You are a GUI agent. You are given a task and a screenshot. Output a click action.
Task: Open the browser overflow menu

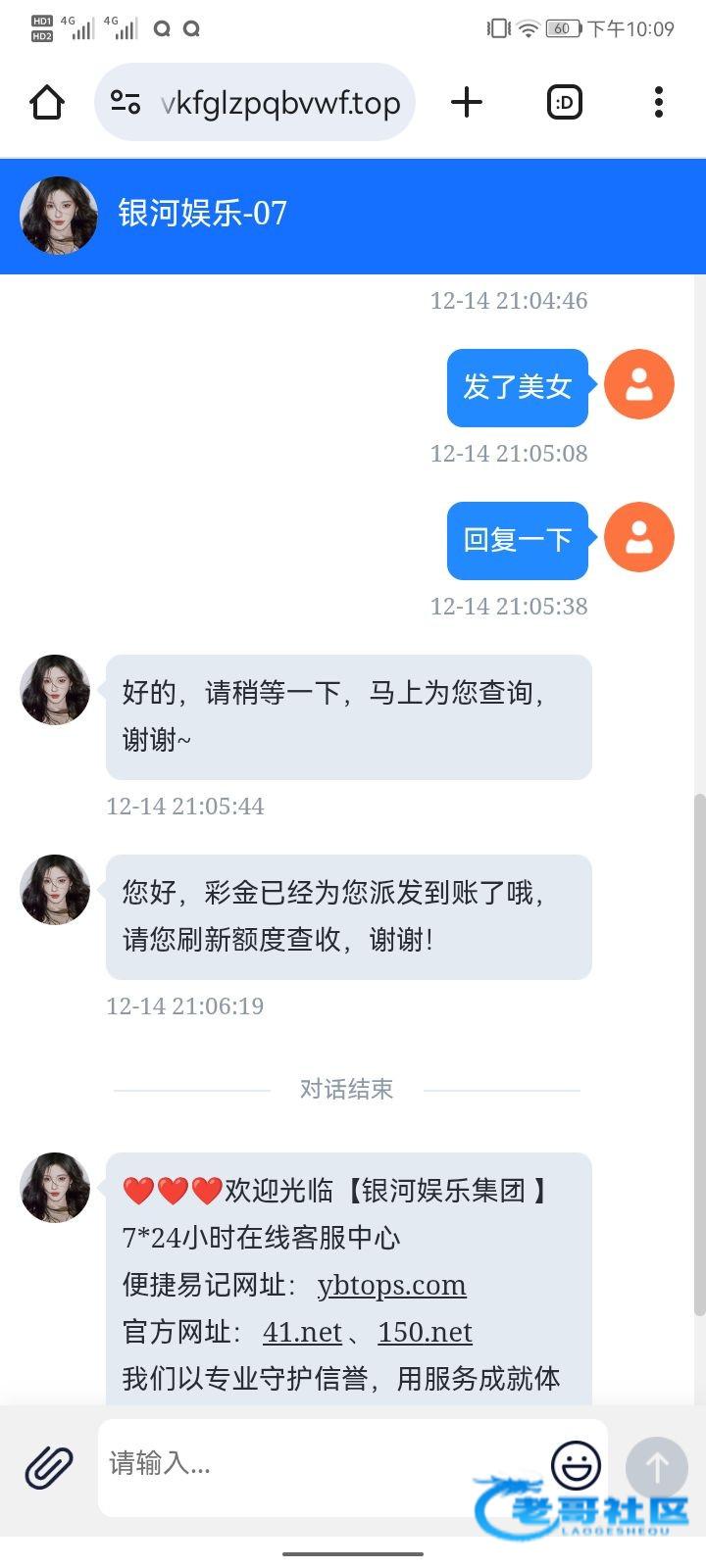click(x=658, y=102)
